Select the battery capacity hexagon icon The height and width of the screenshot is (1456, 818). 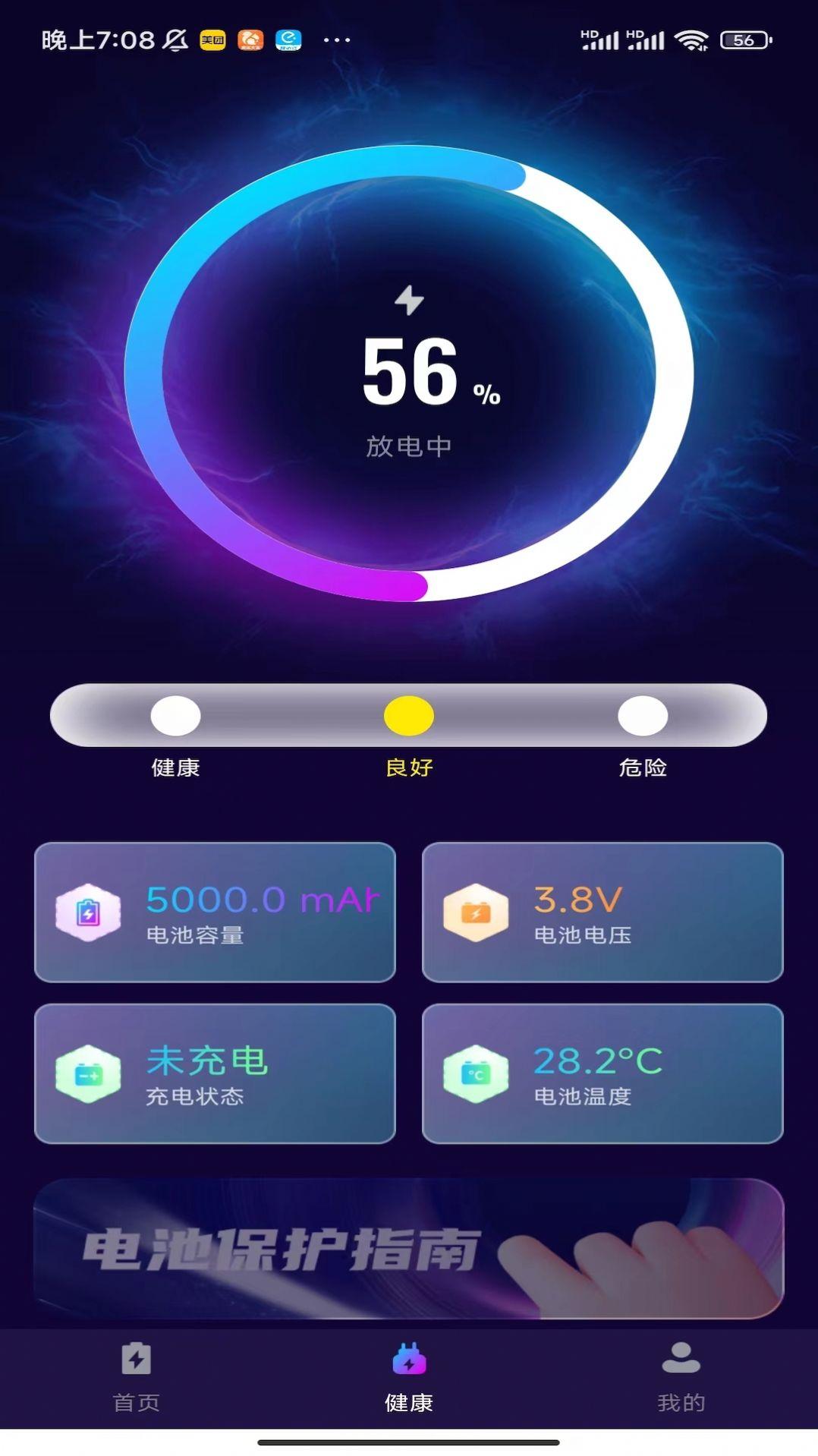tap(86, 912)
